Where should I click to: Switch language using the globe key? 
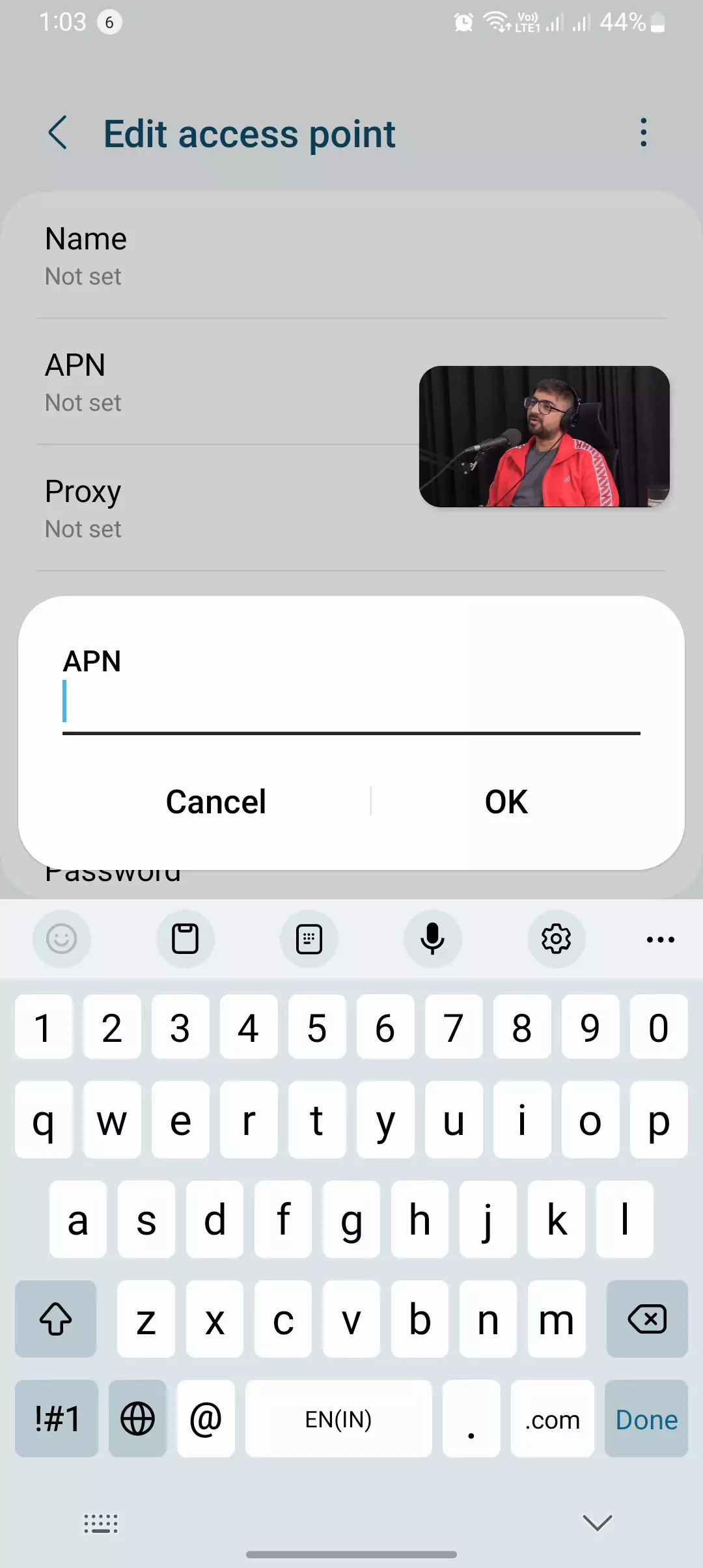pos(137,1420)
